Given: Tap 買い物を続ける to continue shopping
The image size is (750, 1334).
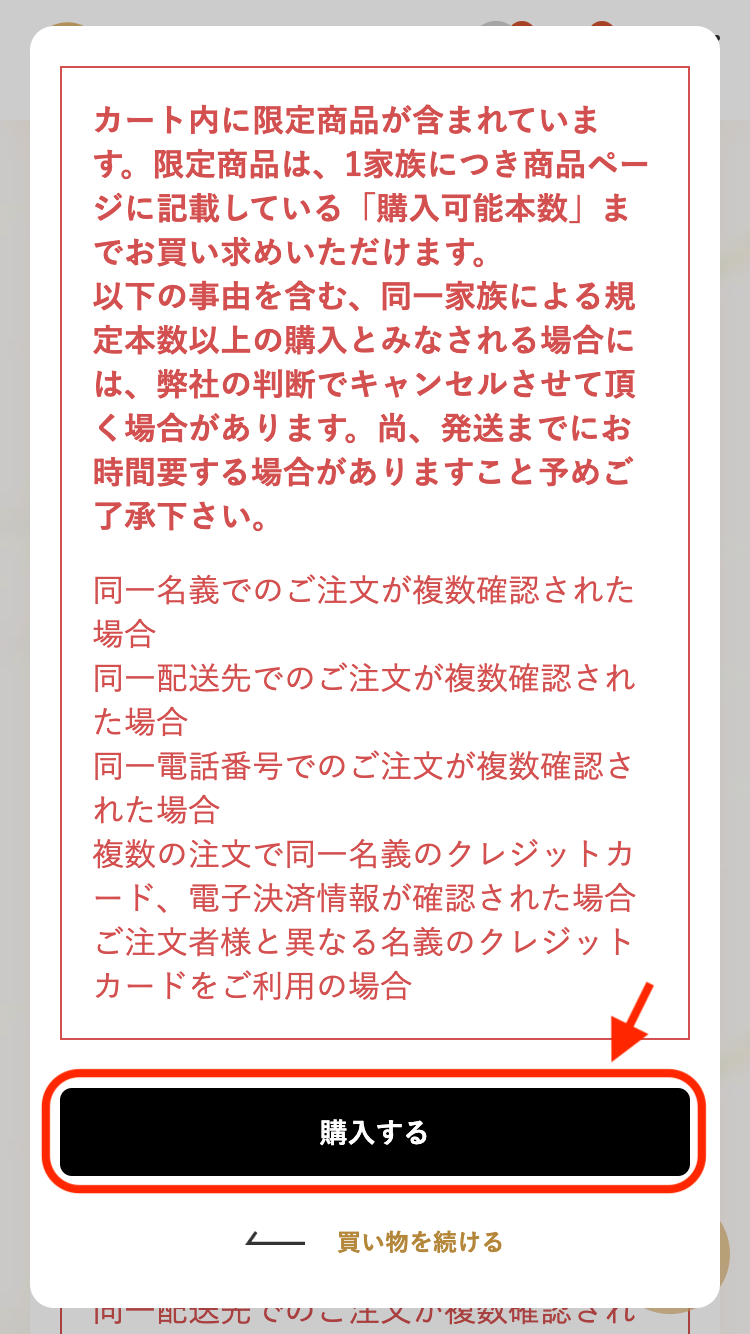Looking at the screenshot, I should pyautogui.click(x=419, y=1242).
